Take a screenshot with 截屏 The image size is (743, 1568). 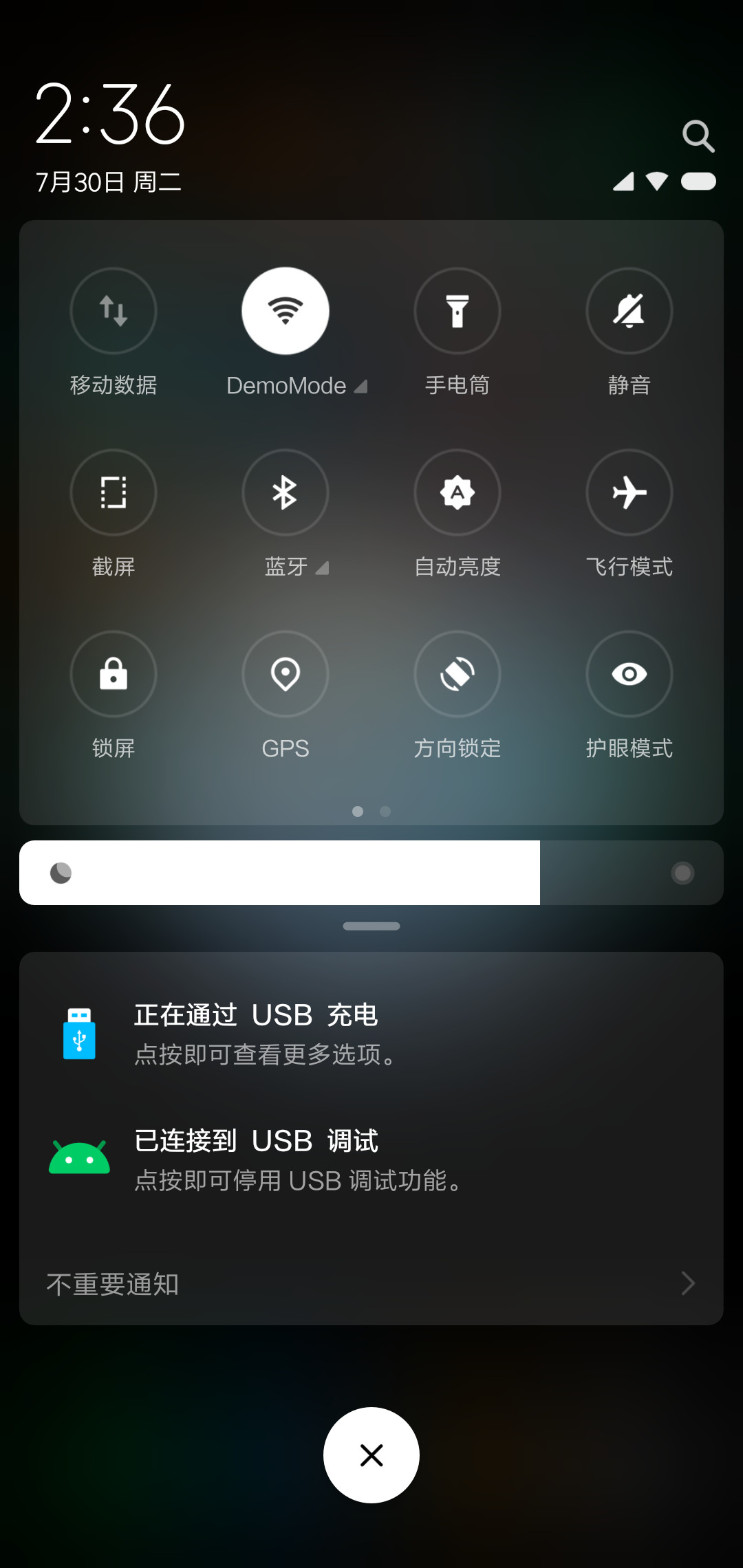114,492
